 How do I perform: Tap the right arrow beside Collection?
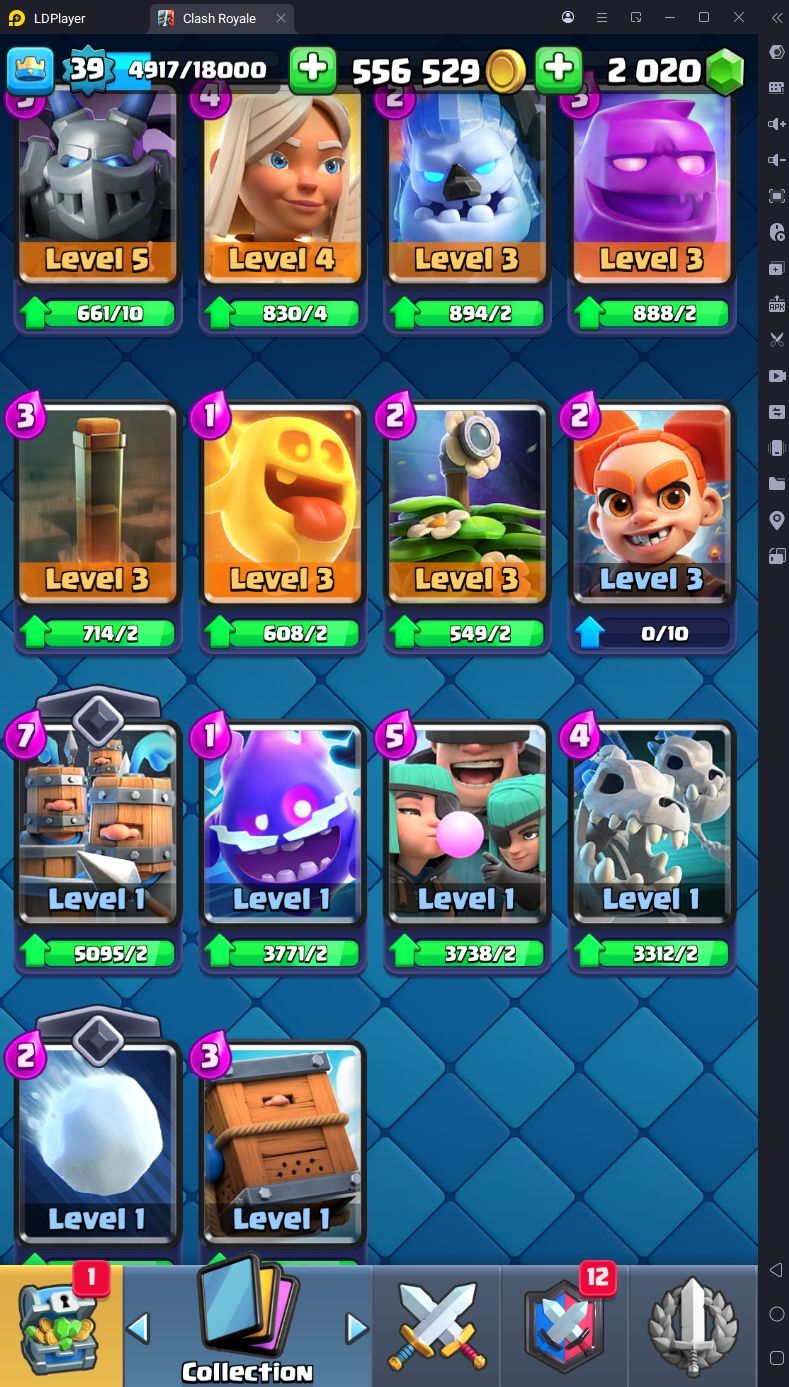coord(357,1328)
